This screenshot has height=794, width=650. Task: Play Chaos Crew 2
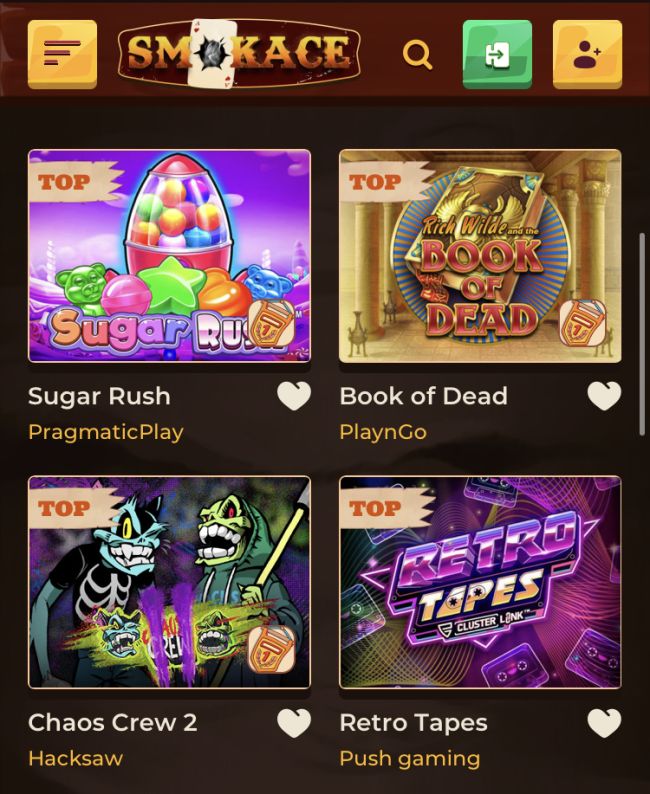pyautogui.click(x=169, y=582)
